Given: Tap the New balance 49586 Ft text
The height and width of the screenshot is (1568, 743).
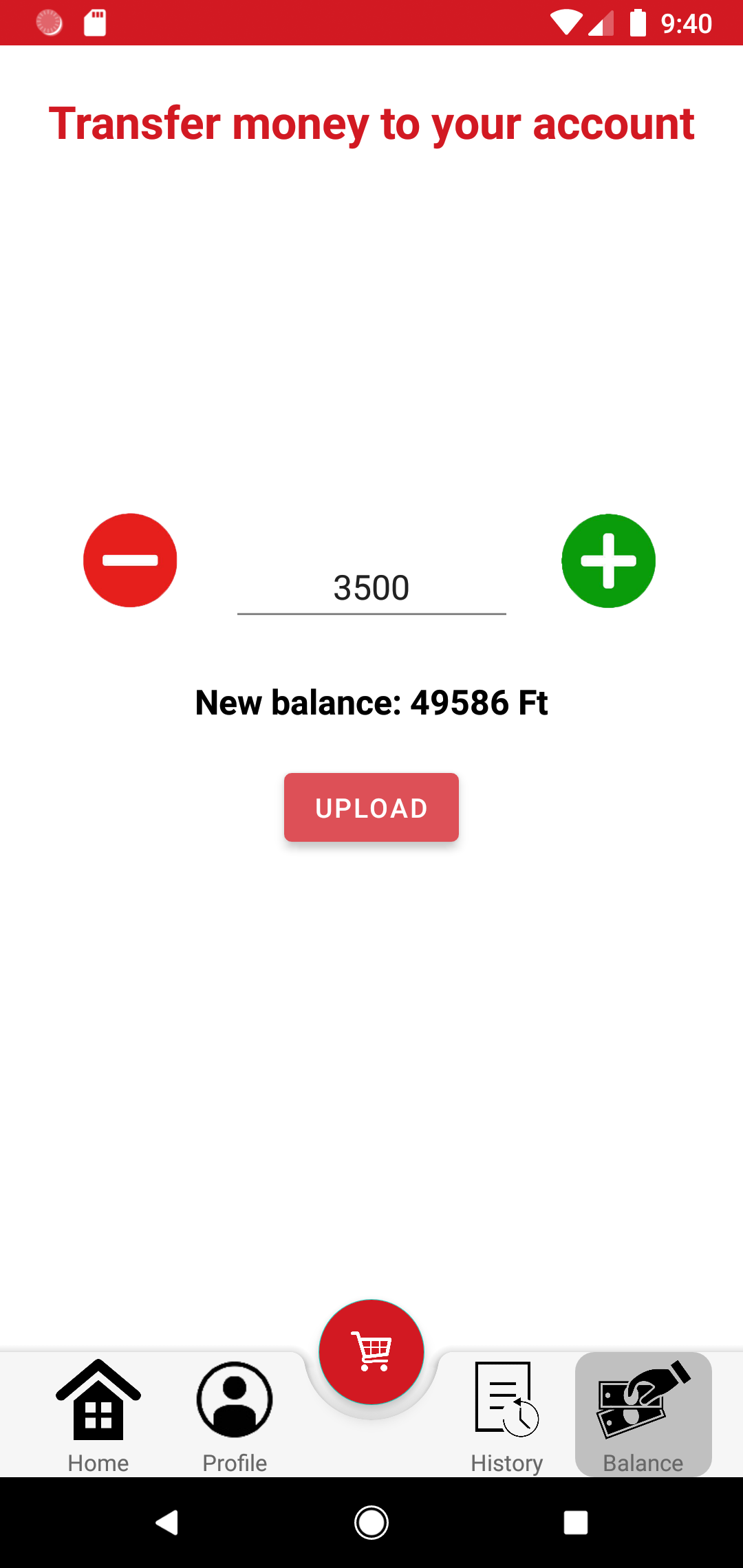Looking at the screenshot, I should 371,702.
